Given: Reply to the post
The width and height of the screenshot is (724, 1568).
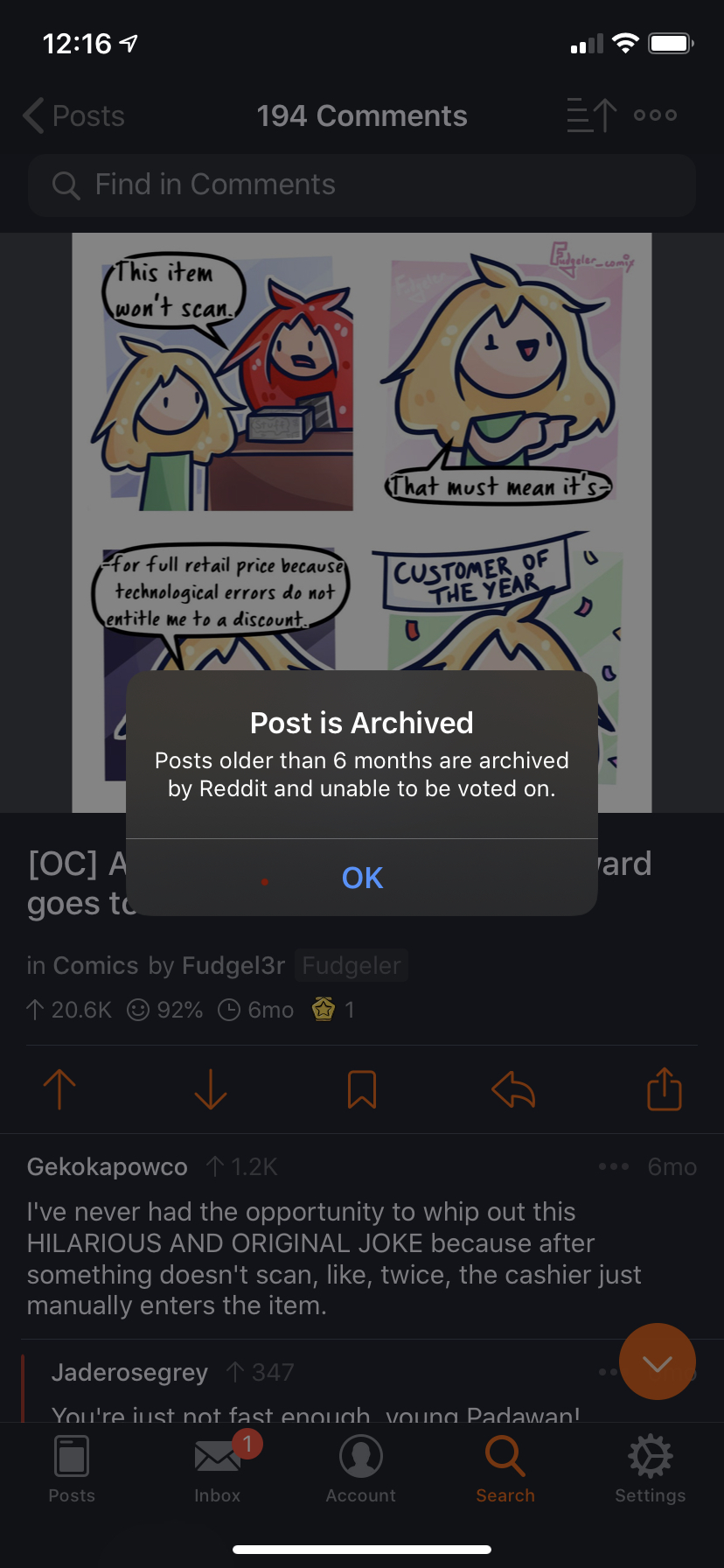Looking at the screenshot, I should 512,1089.
